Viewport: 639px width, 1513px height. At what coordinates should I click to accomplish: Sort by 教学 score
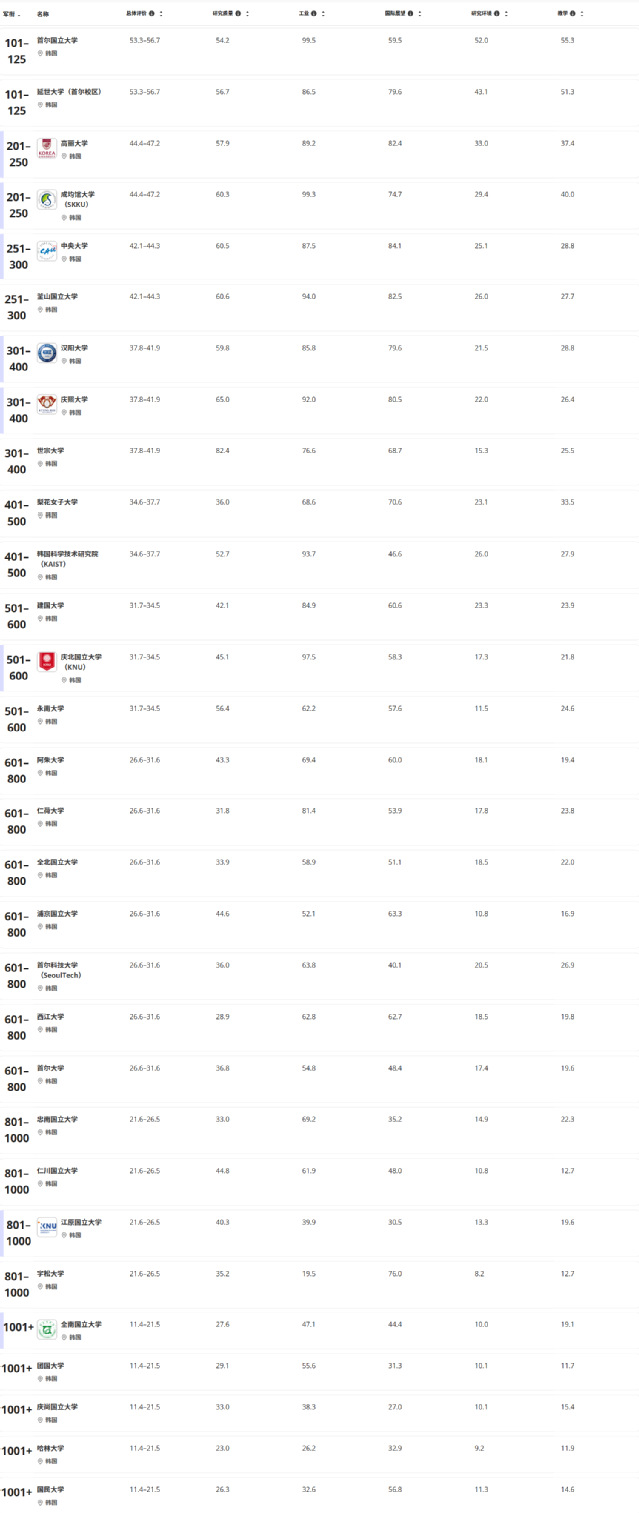(x=582, y=14)
